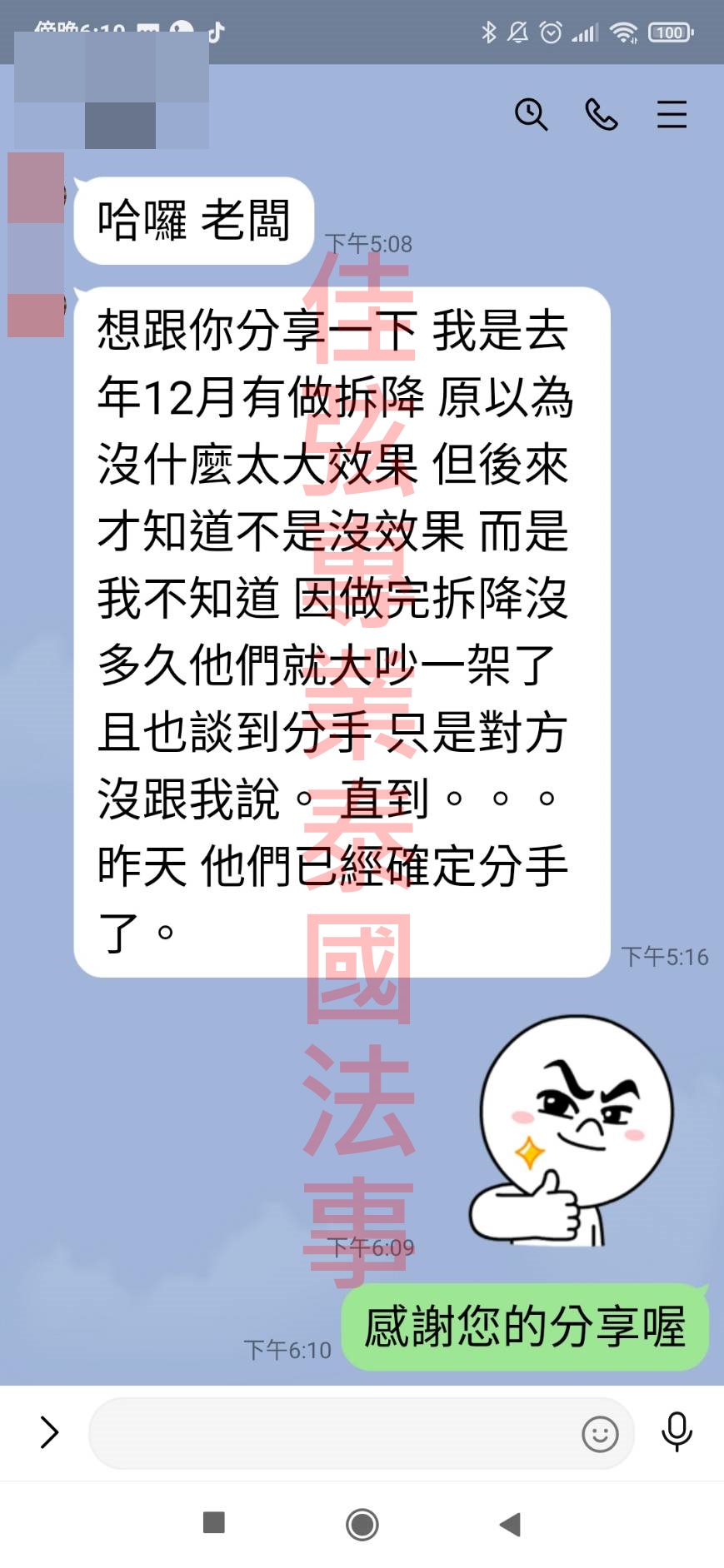Image resolution: width=724 pixels, height=1568 pixels.
Task: Tap the microphone to record voice
Action: tap(677, 1432)
